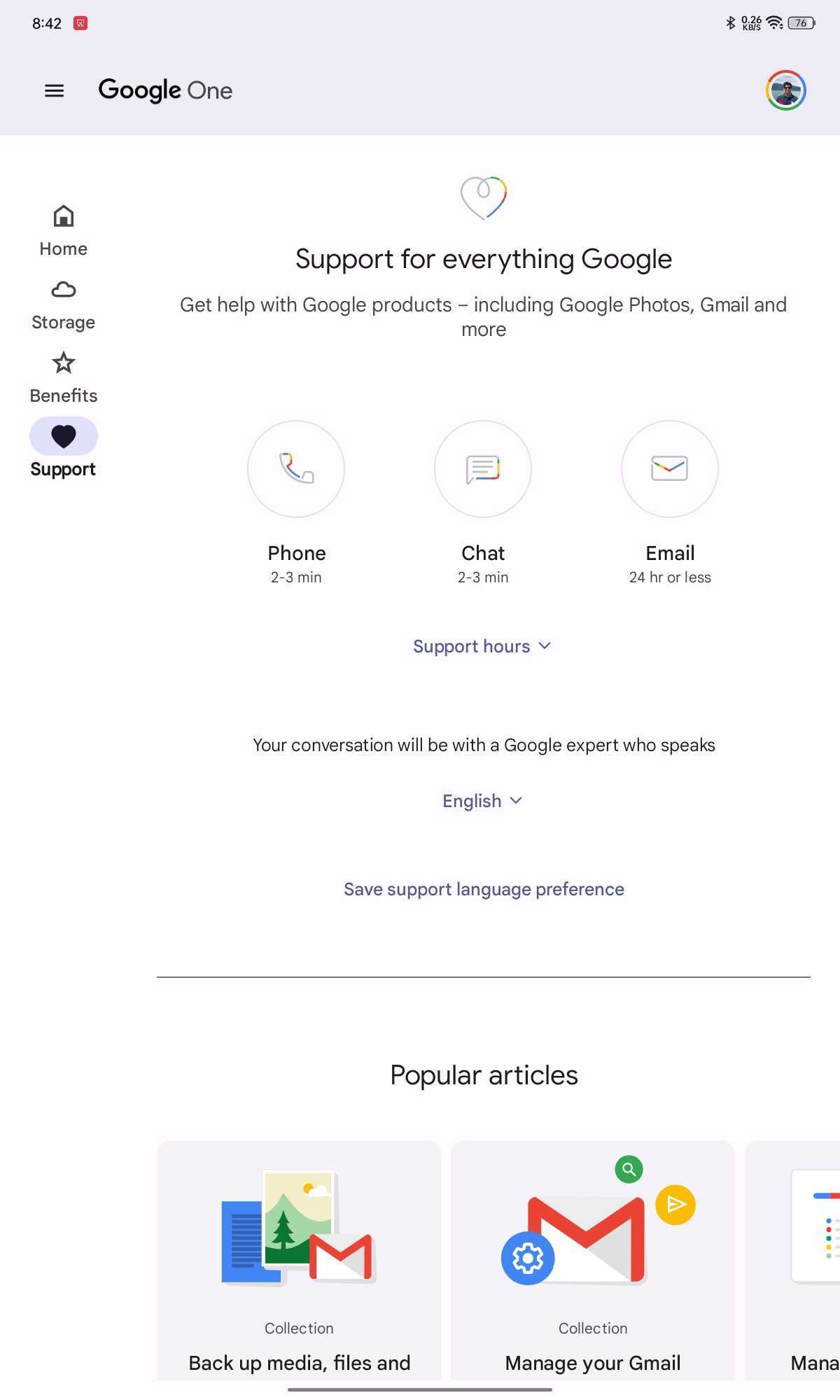Start a Chat with support
Screen dimensions: 840x1400
483,469
